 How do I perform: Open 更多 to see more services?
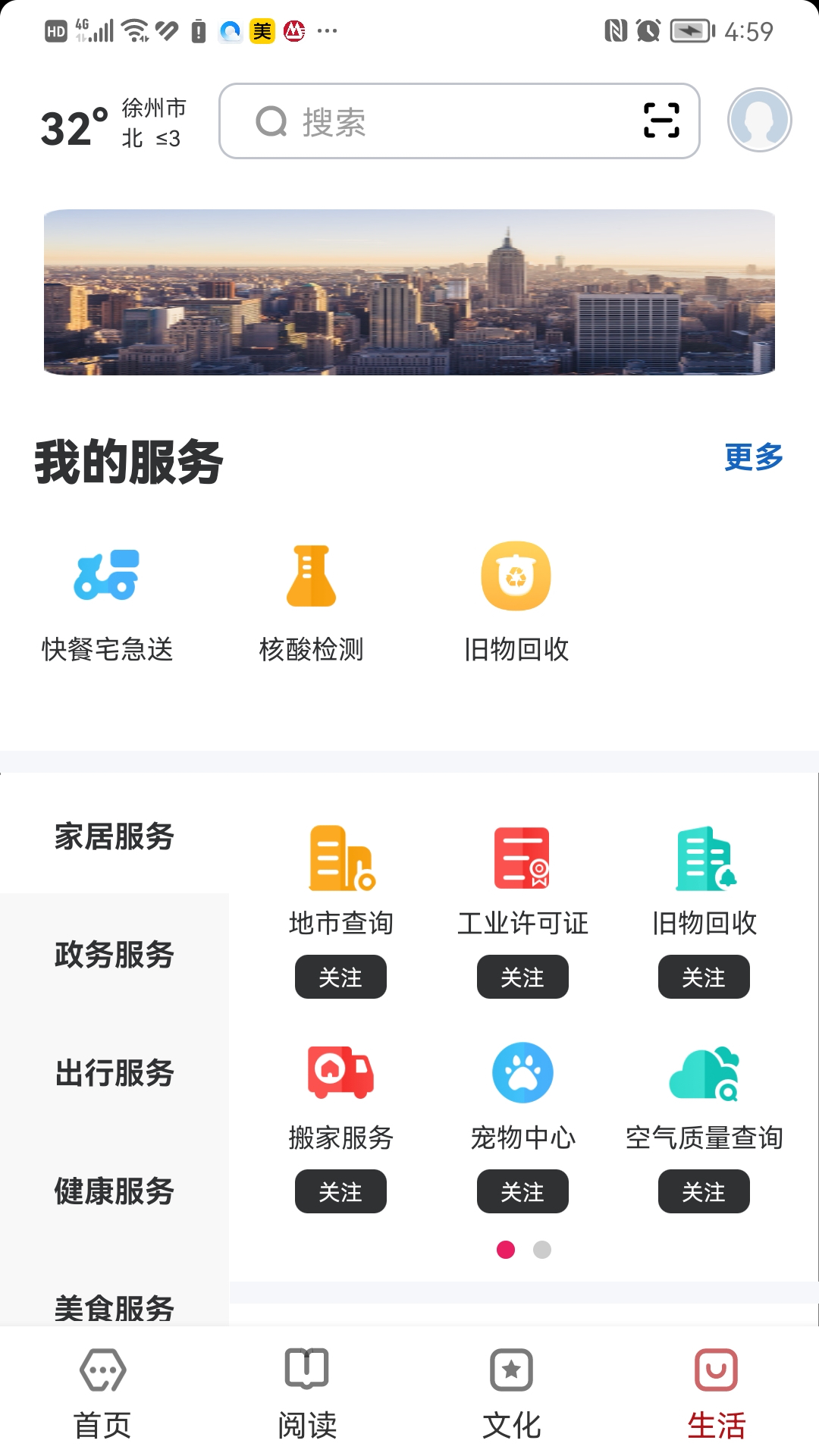(755, 456)
